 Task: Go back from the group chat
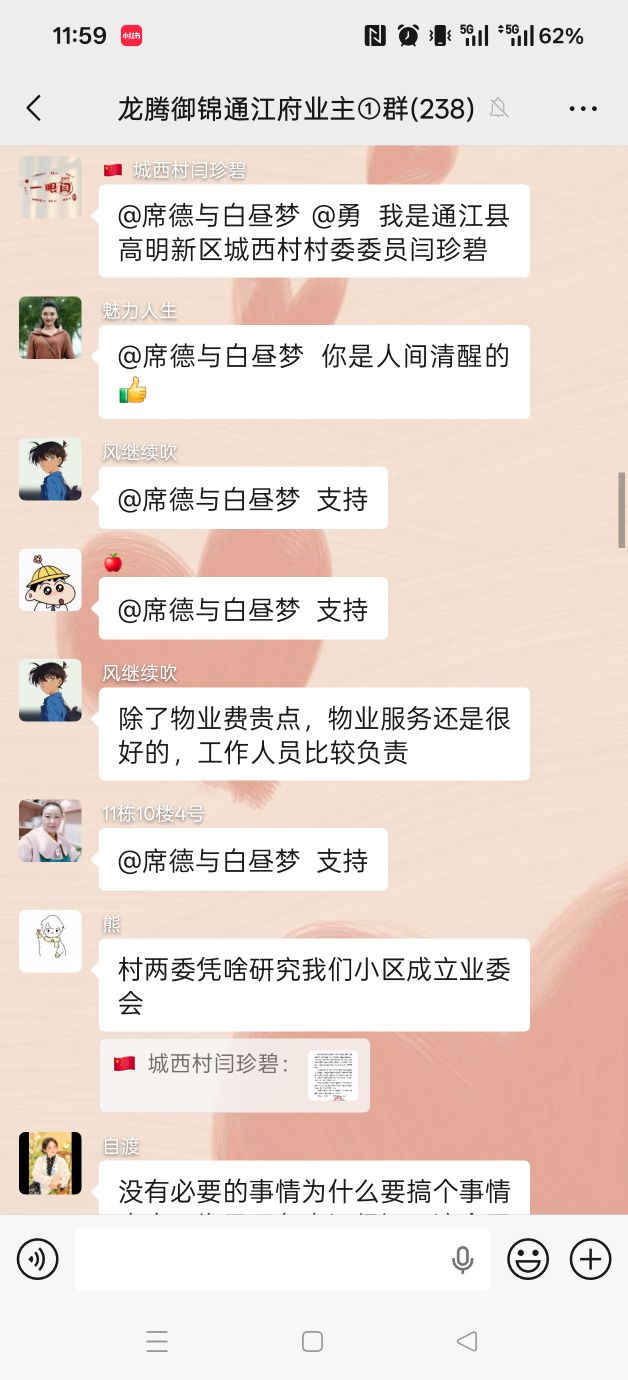pos(34,108)
